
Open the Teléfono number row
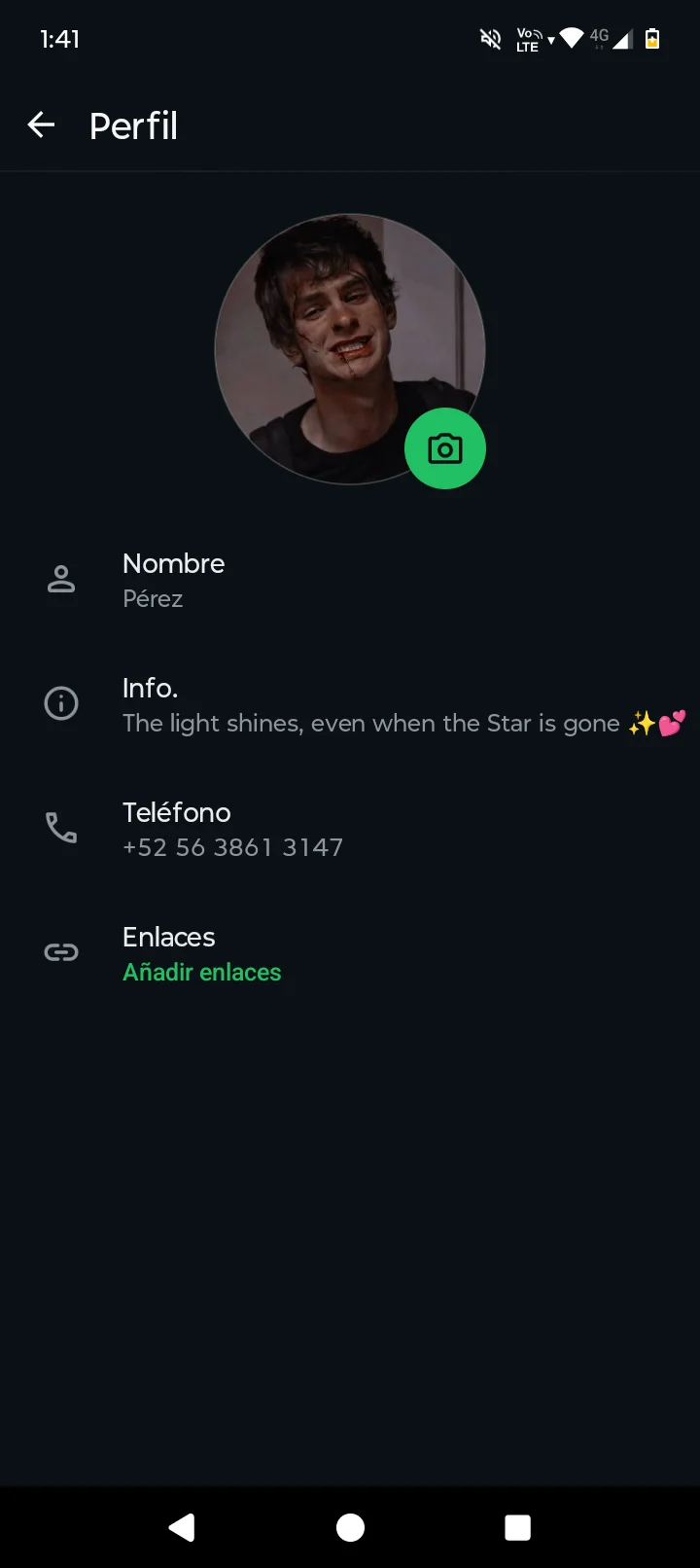click(350, 829)
